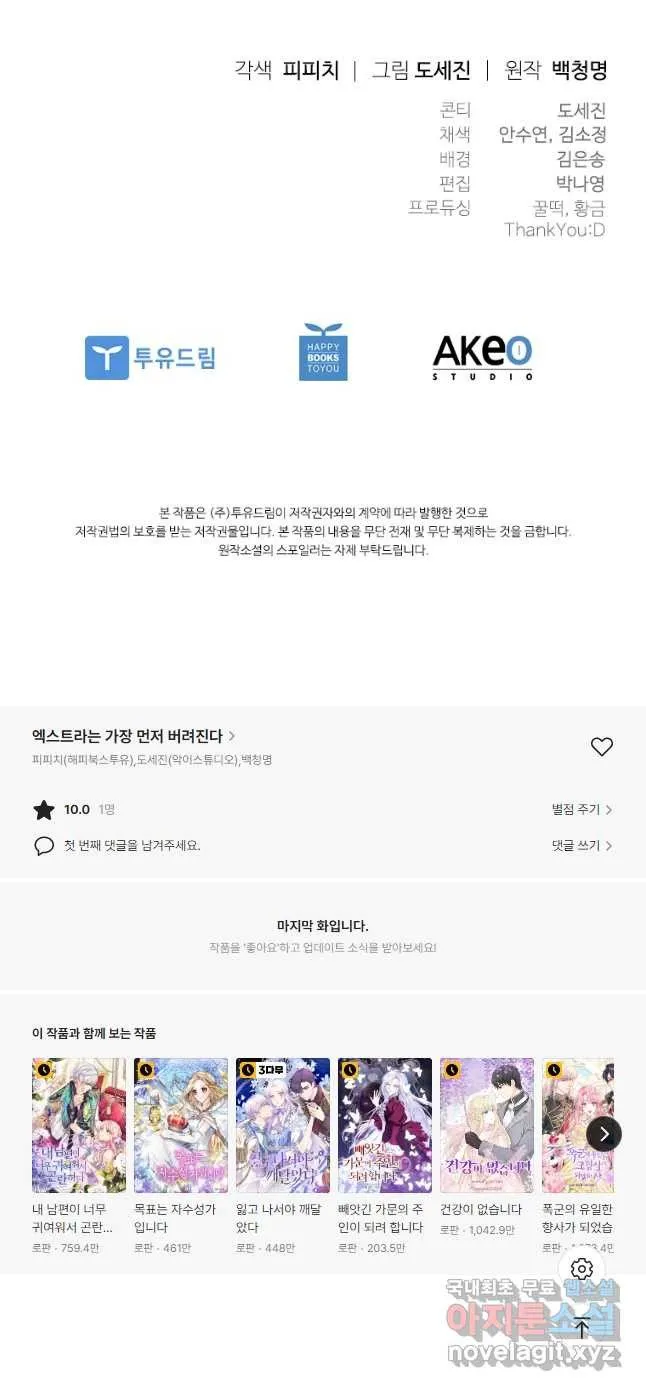Open 목표는 자수성가입니다 recommendation
The width and height of the screenshot is (646, 1391).
click(x=181, y=1125)
